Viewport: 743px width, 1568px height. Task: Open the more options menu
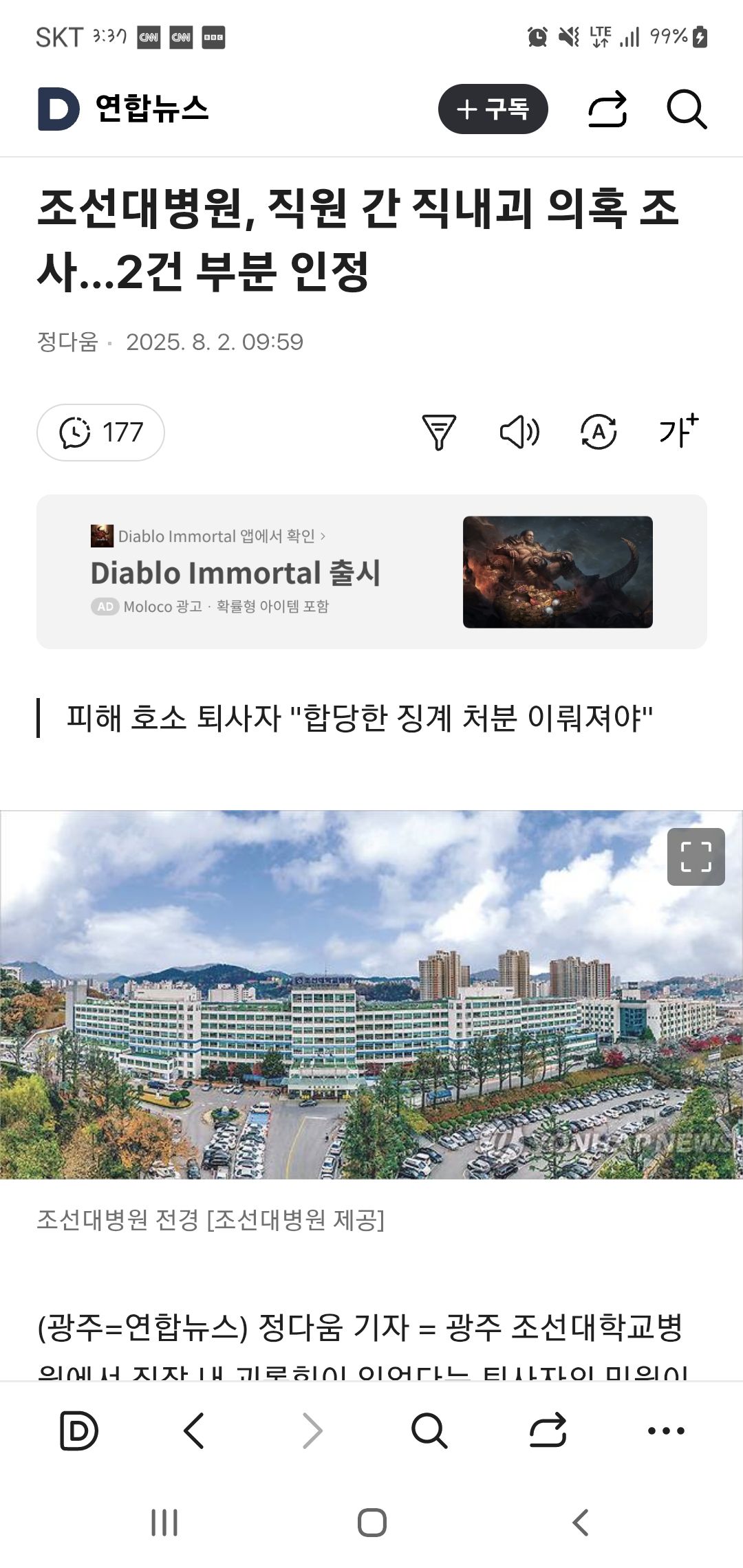(666, 1430)
